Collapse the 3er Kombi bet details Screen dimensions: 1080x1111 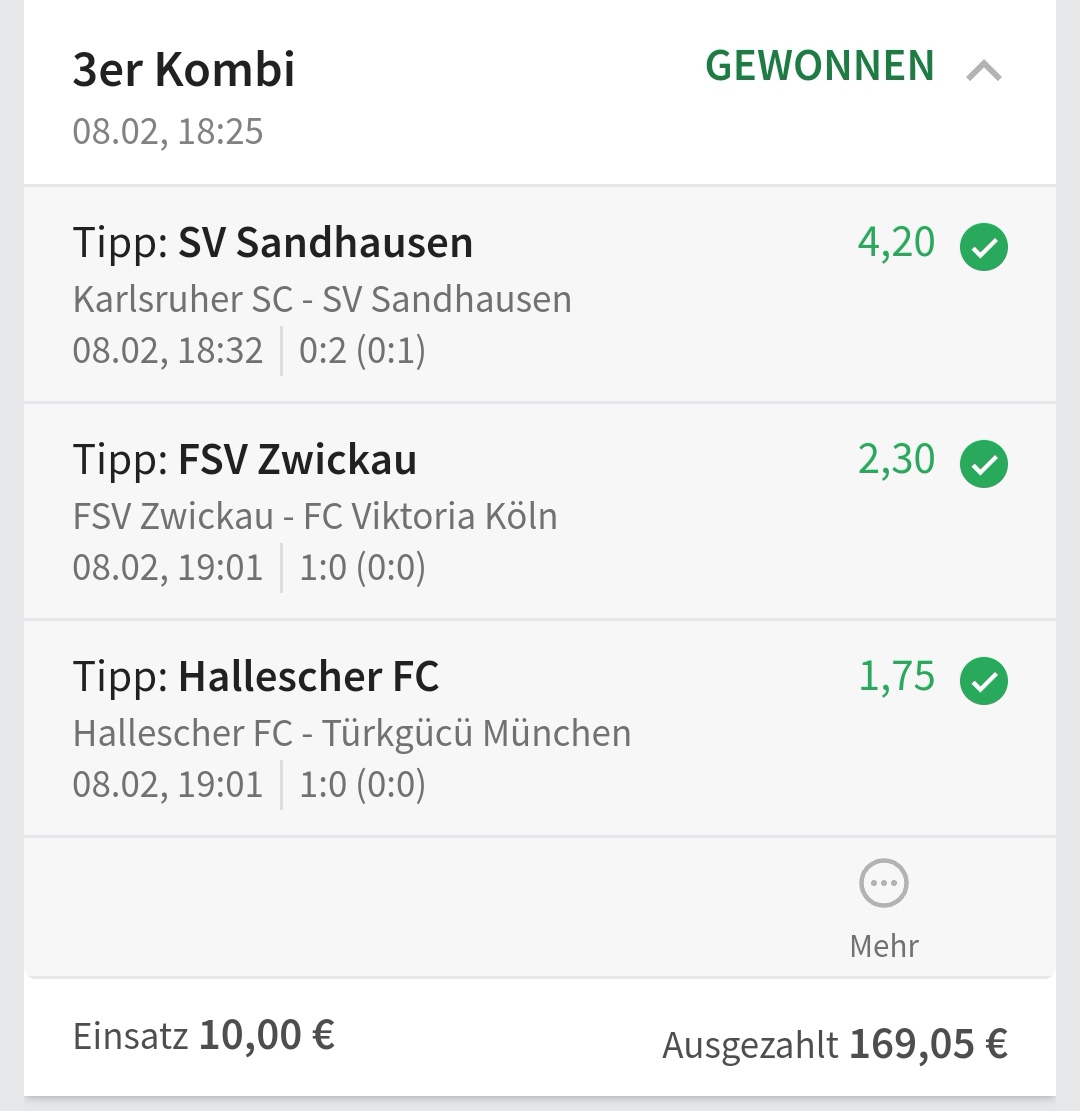[984, 71]
